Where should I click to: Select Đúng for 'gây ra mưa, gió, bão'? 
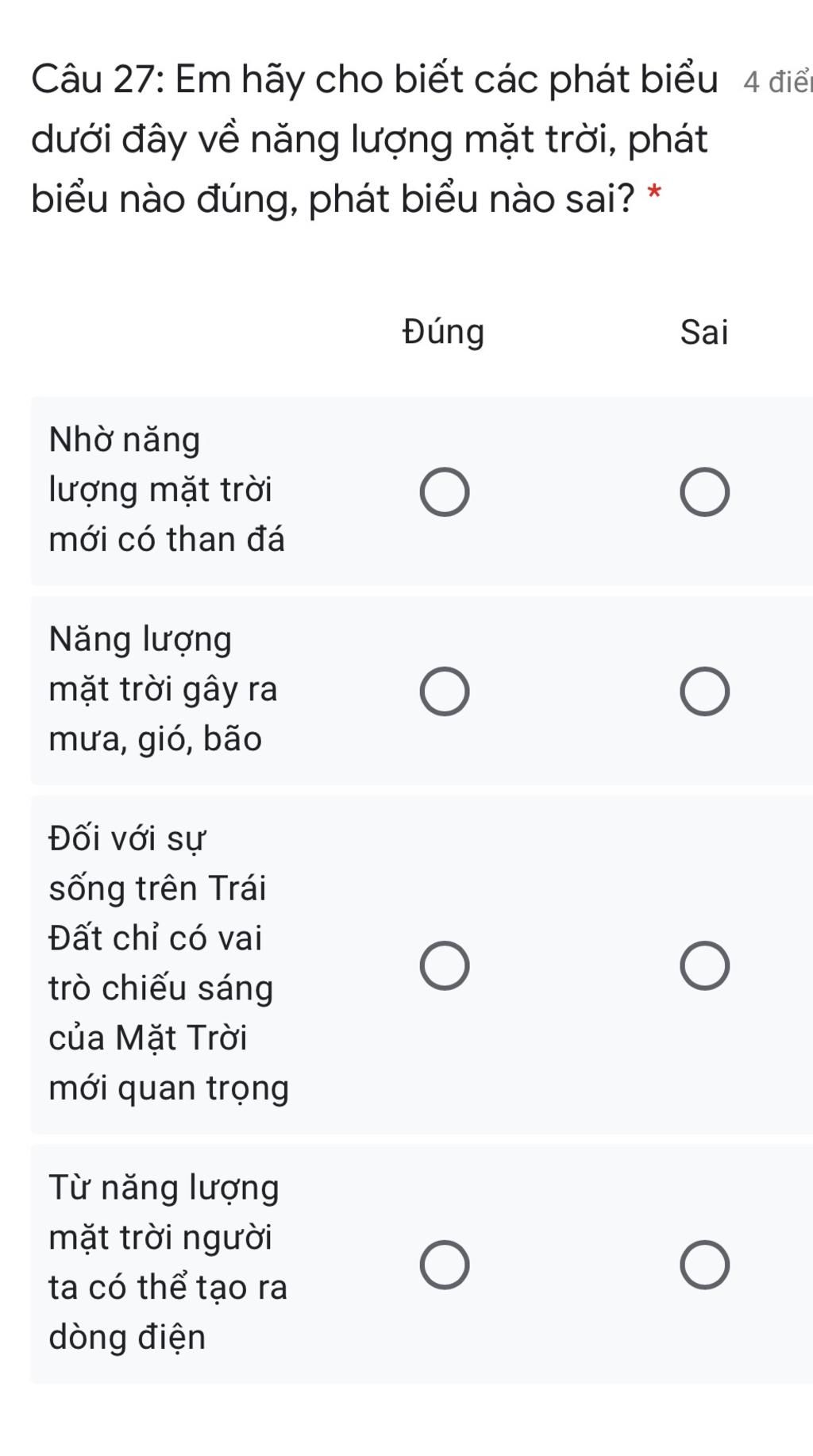[445, 691]
